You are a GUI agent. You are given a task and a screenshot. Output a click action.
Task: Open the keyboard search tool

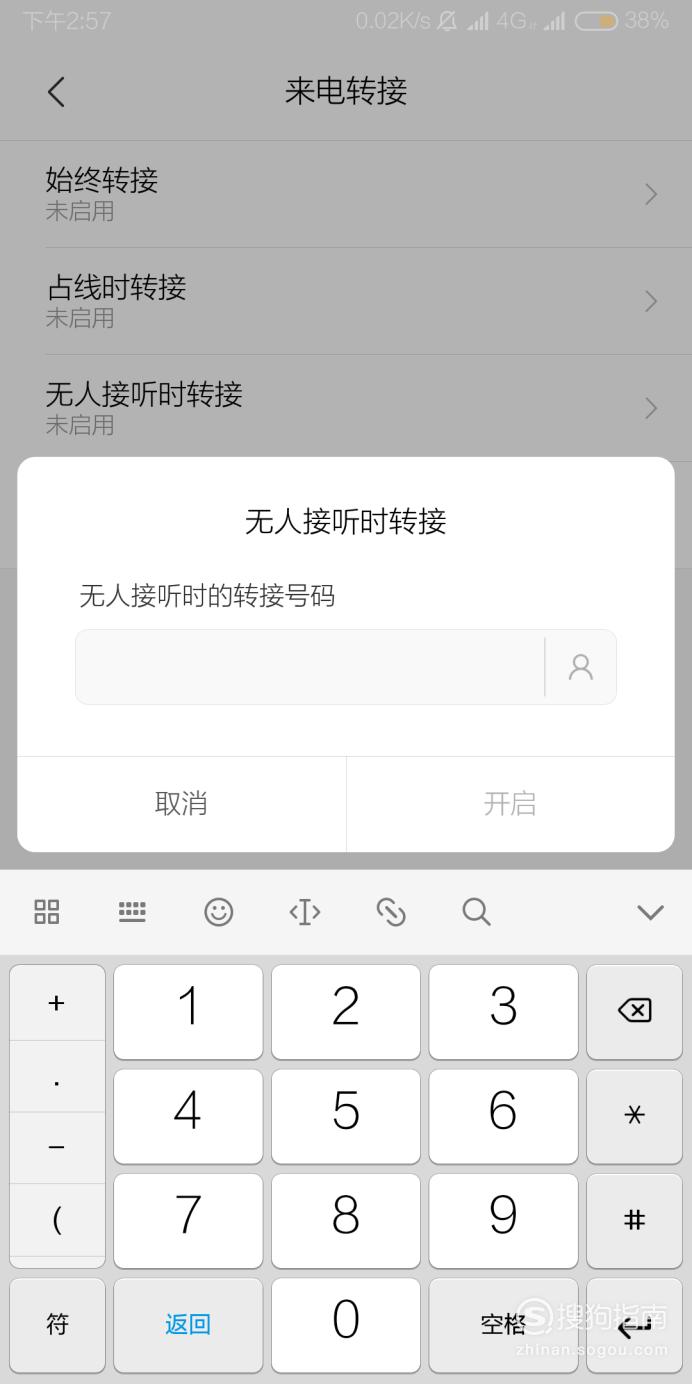coord(476,912)
